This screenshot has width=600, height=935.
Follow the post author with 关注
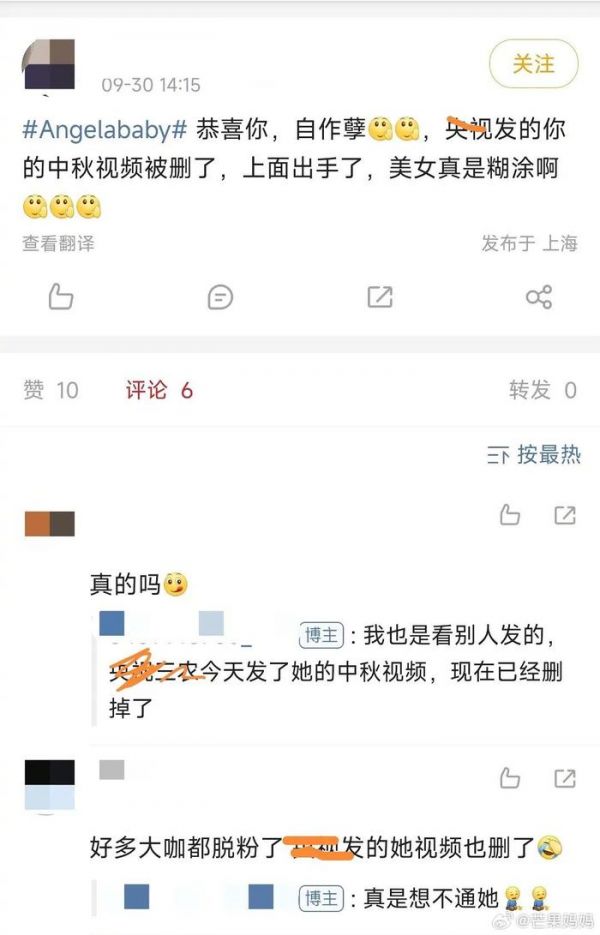tap(533, 64)
